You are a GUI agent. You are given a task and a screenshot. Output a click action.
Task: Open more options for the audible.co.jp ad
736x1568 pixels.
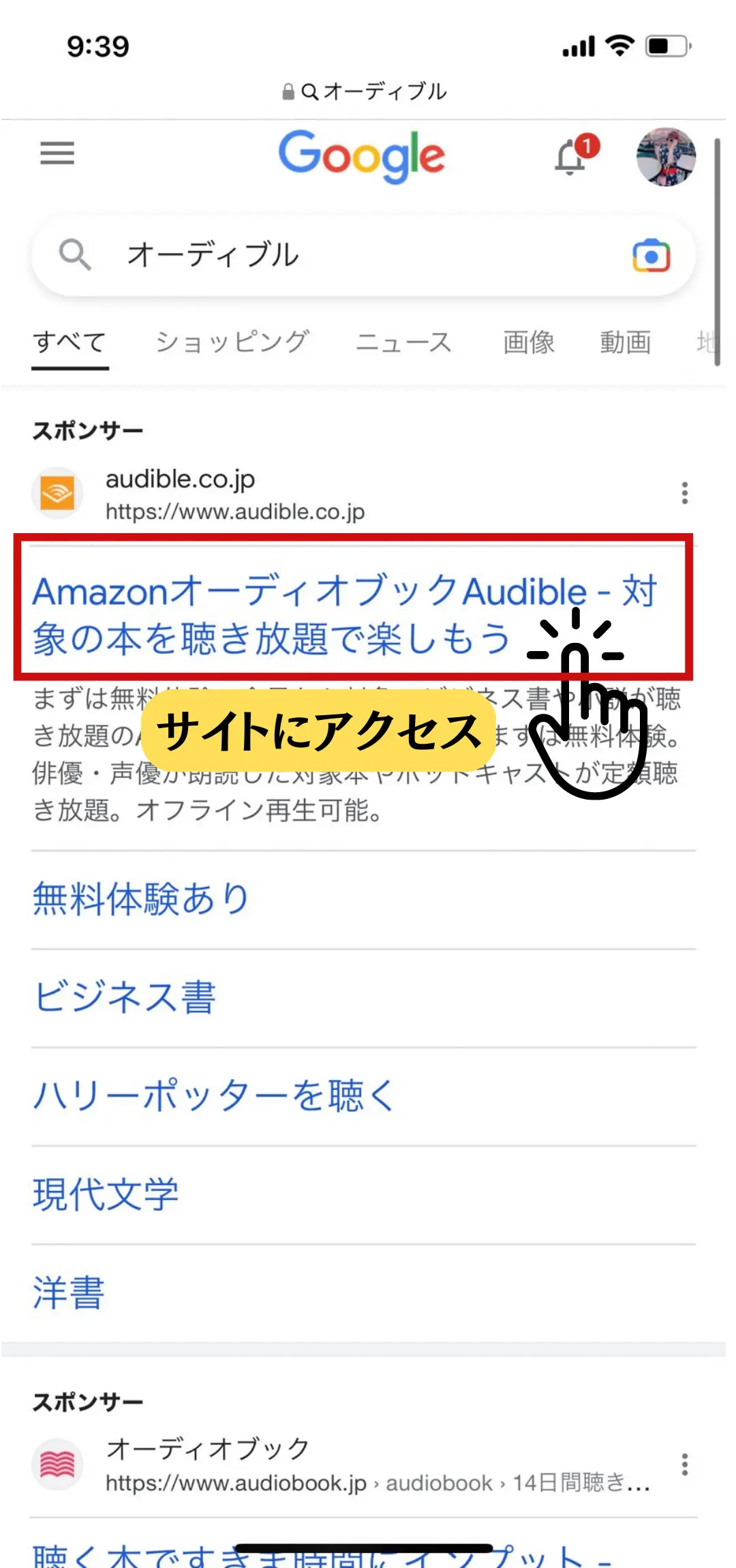pos(684,493)
